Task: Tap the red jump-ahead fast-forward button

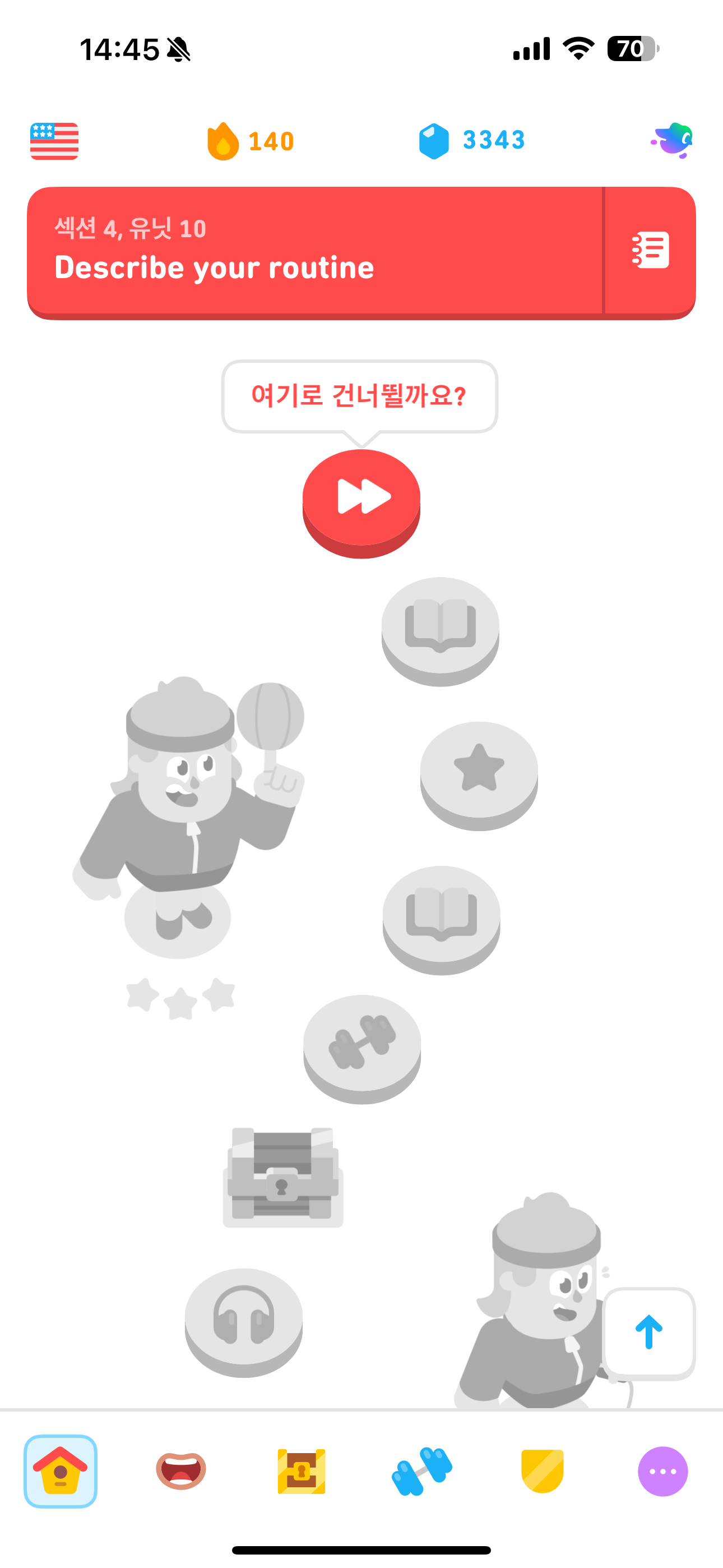Action: 361,498
